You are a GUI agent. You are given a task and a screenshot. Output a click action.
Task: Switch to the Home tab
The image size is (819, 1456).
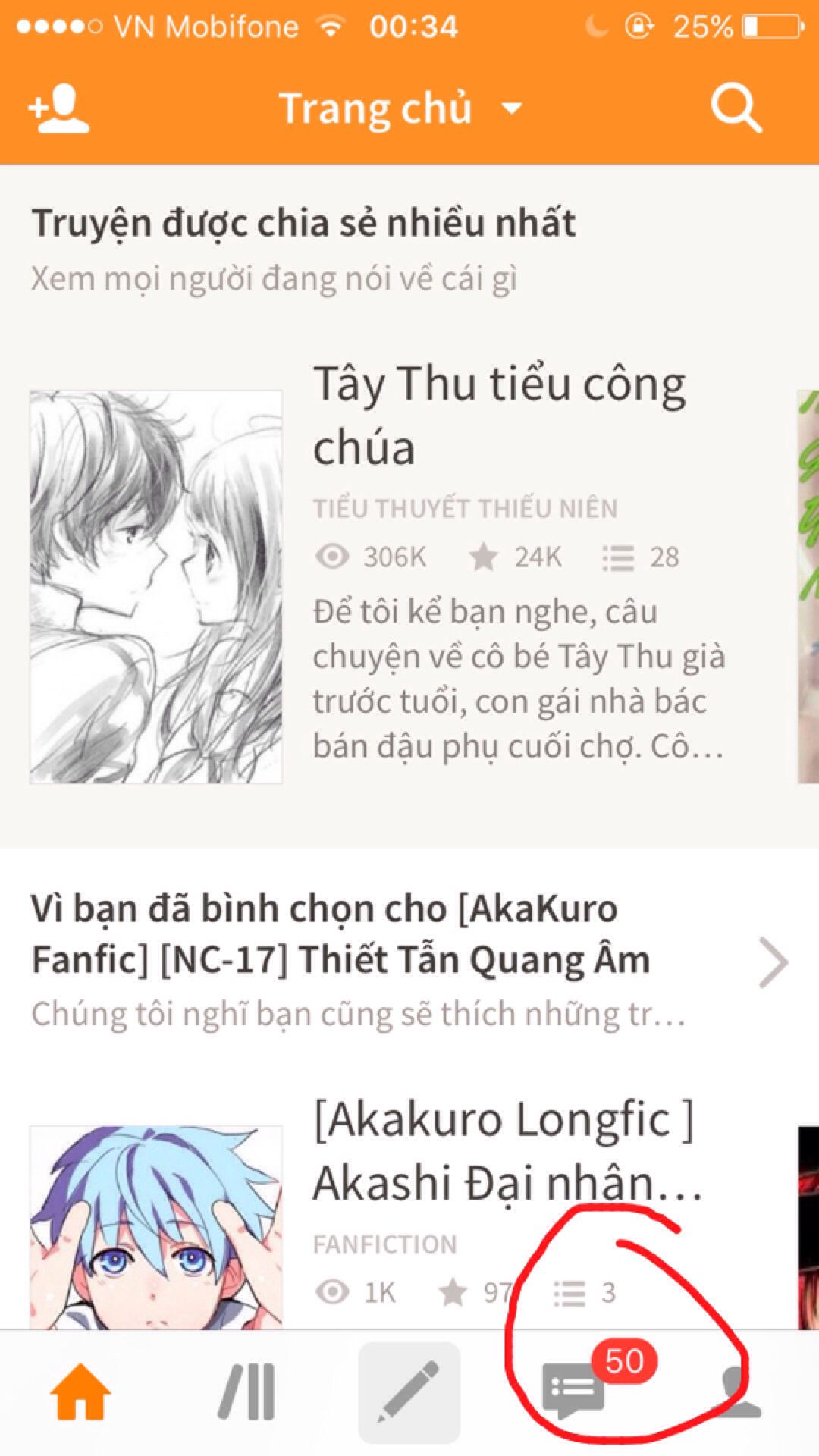80,1392
